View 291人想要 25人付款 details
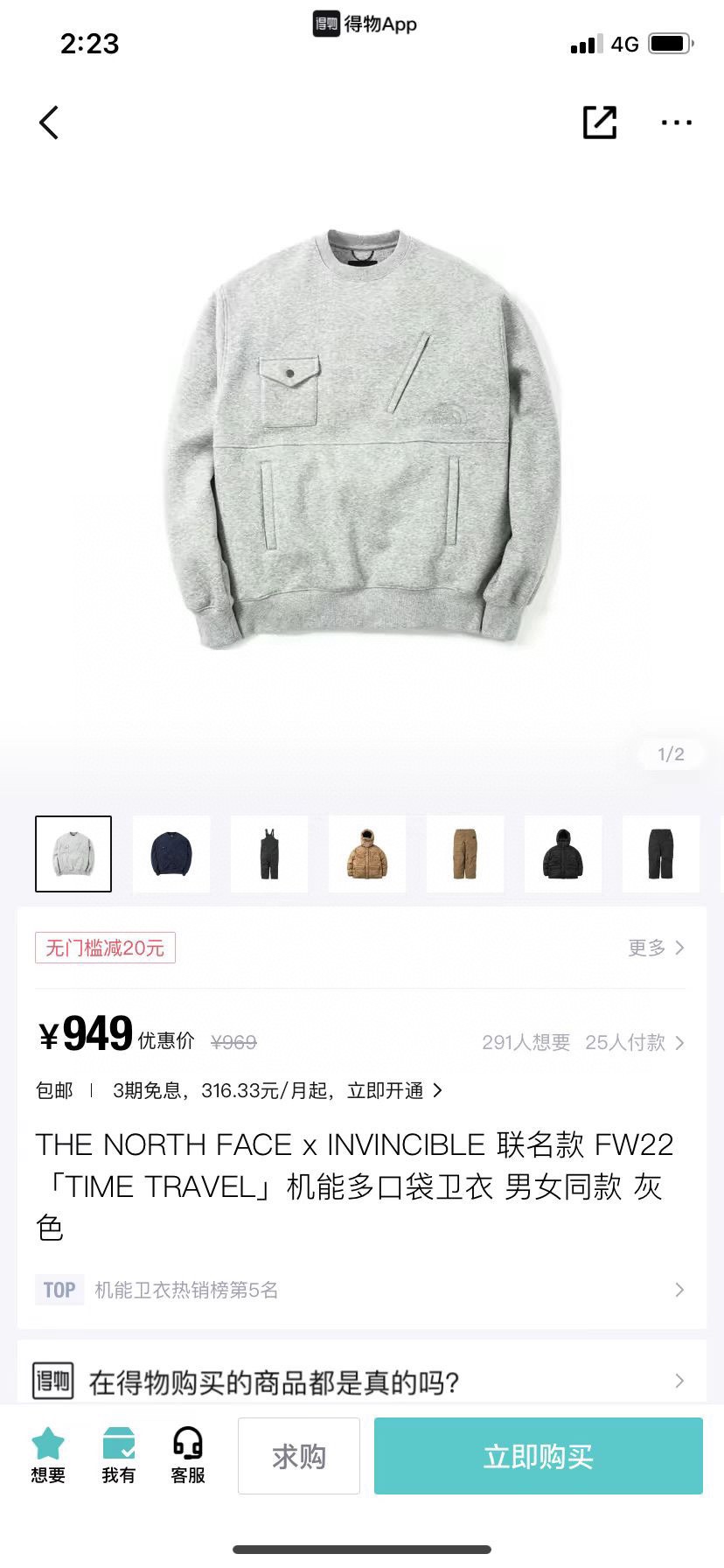Image resolution: width=724 pixels, height=1568 pixels. point(582,1042)
